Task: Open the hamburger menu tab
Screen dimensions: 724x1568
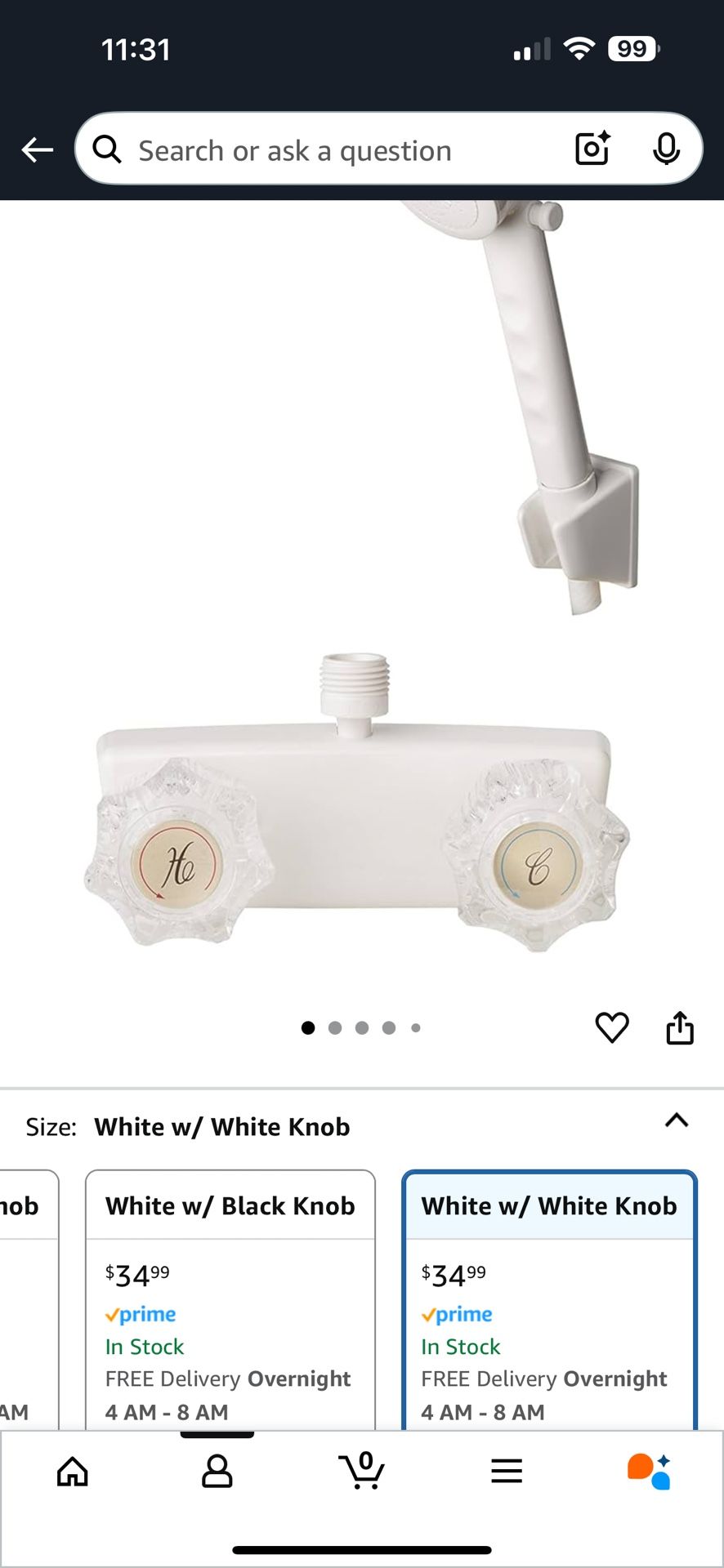Action: click(x=507, y=1472)
